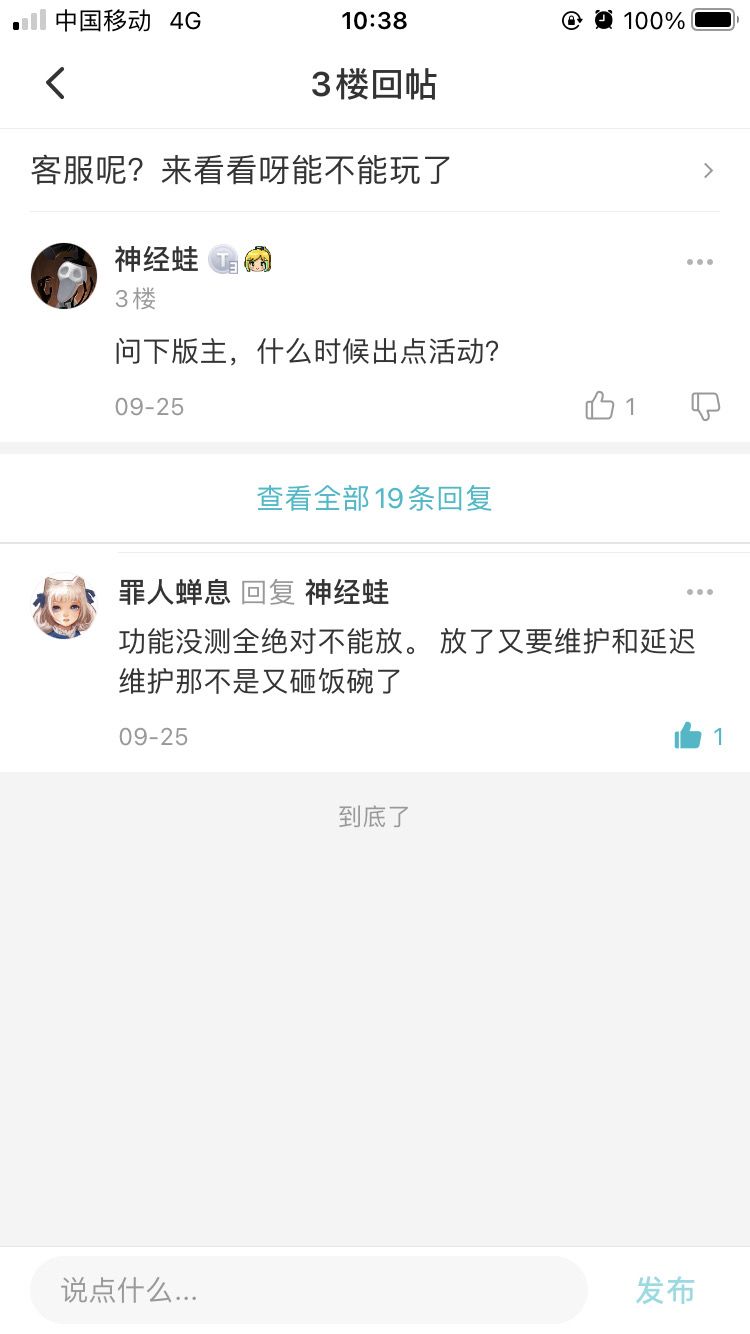View all 19 replies (查看全部19条回复)
The height and width of the screenshot is (1334, 750).
coord(375,498)
